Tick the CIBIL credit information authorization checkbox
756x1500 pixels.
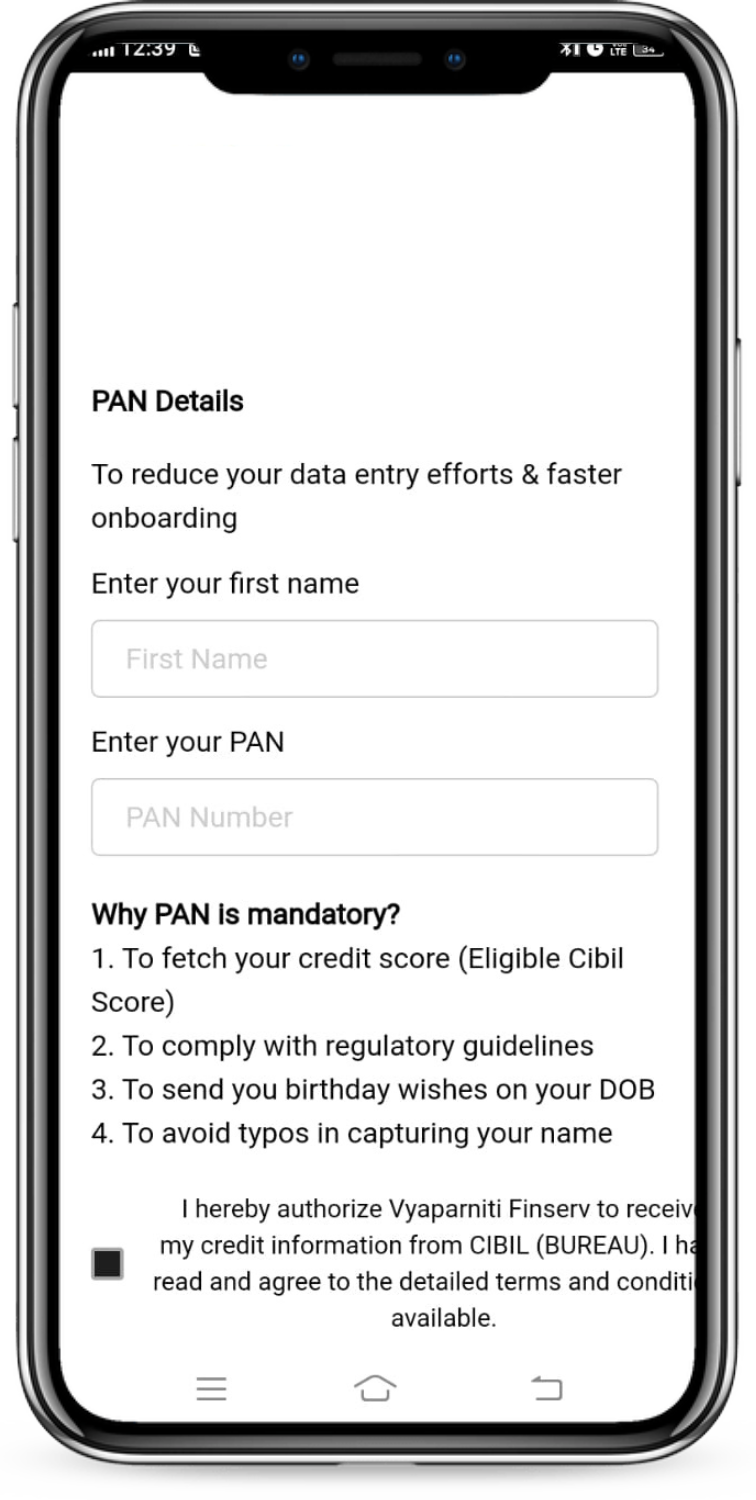(108, 1264)
